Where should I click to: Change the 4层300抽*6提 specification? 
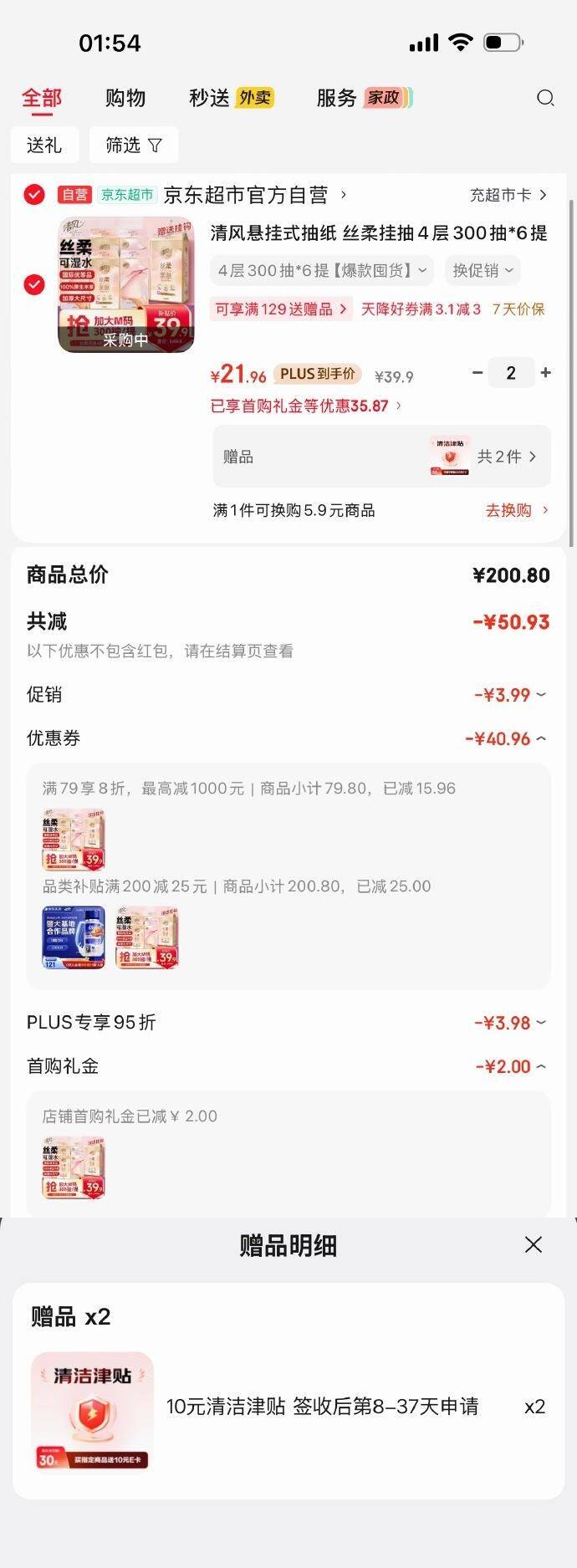tap(322, 270)
